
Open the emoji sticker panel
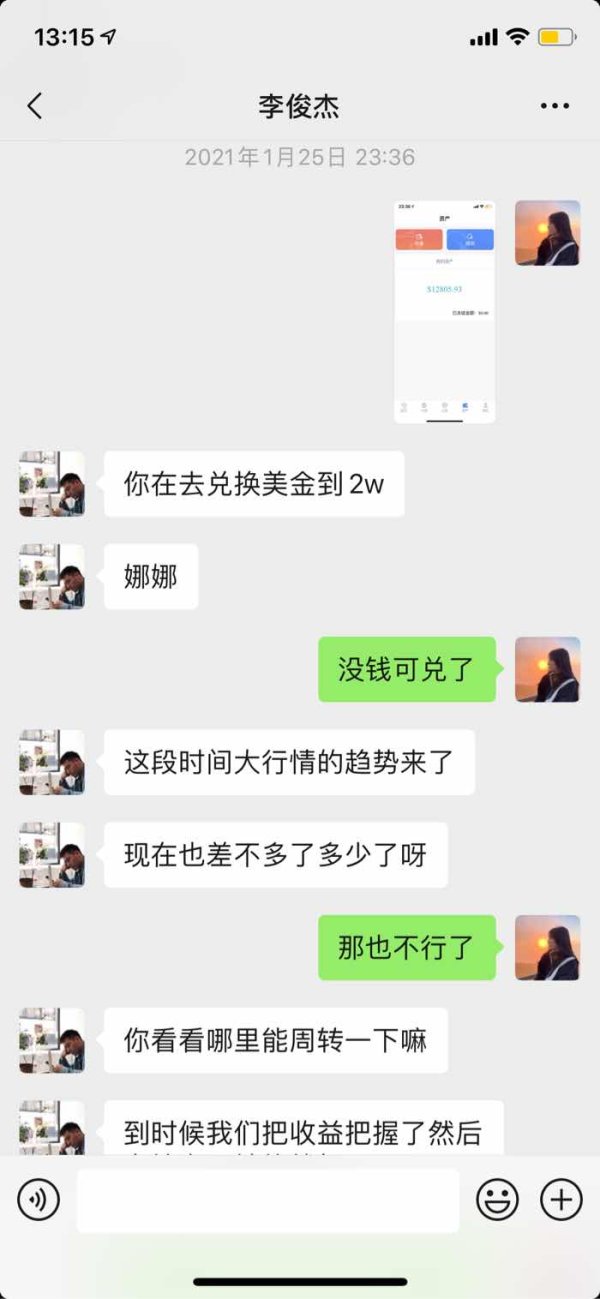pos(497,1199)
